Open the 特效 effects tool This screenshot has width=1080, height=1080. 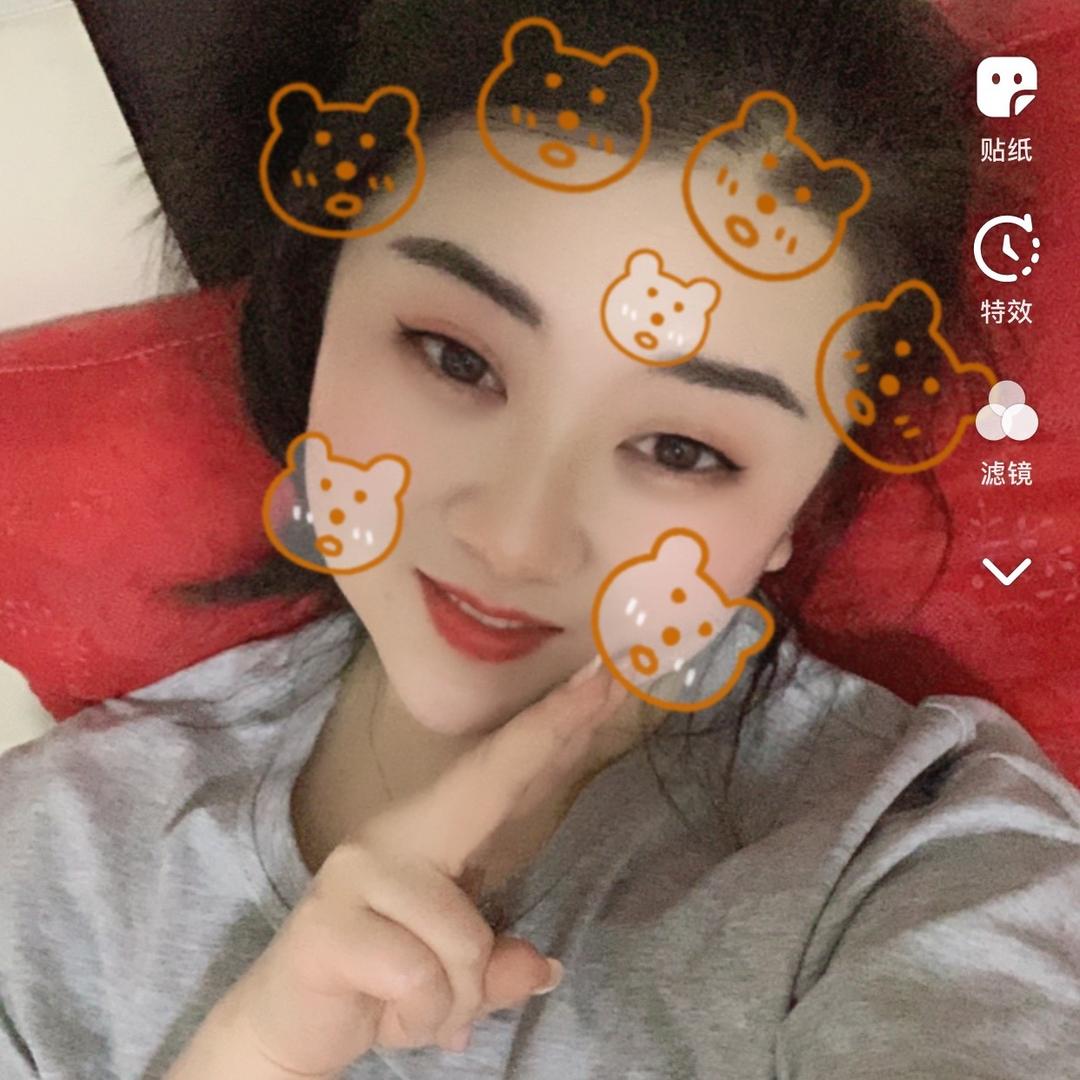tap(1006, 250)
